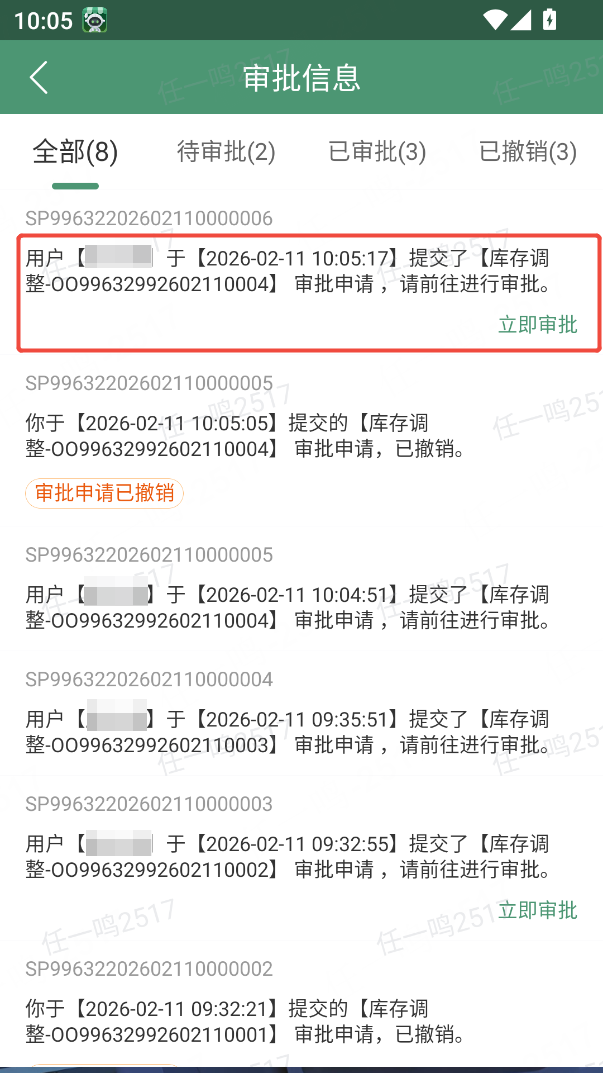The height and width of the screenshot is (1073, 603).
Task: Tap 立即审批 for request SP99632202602110000003
Action: coord(537,910)
